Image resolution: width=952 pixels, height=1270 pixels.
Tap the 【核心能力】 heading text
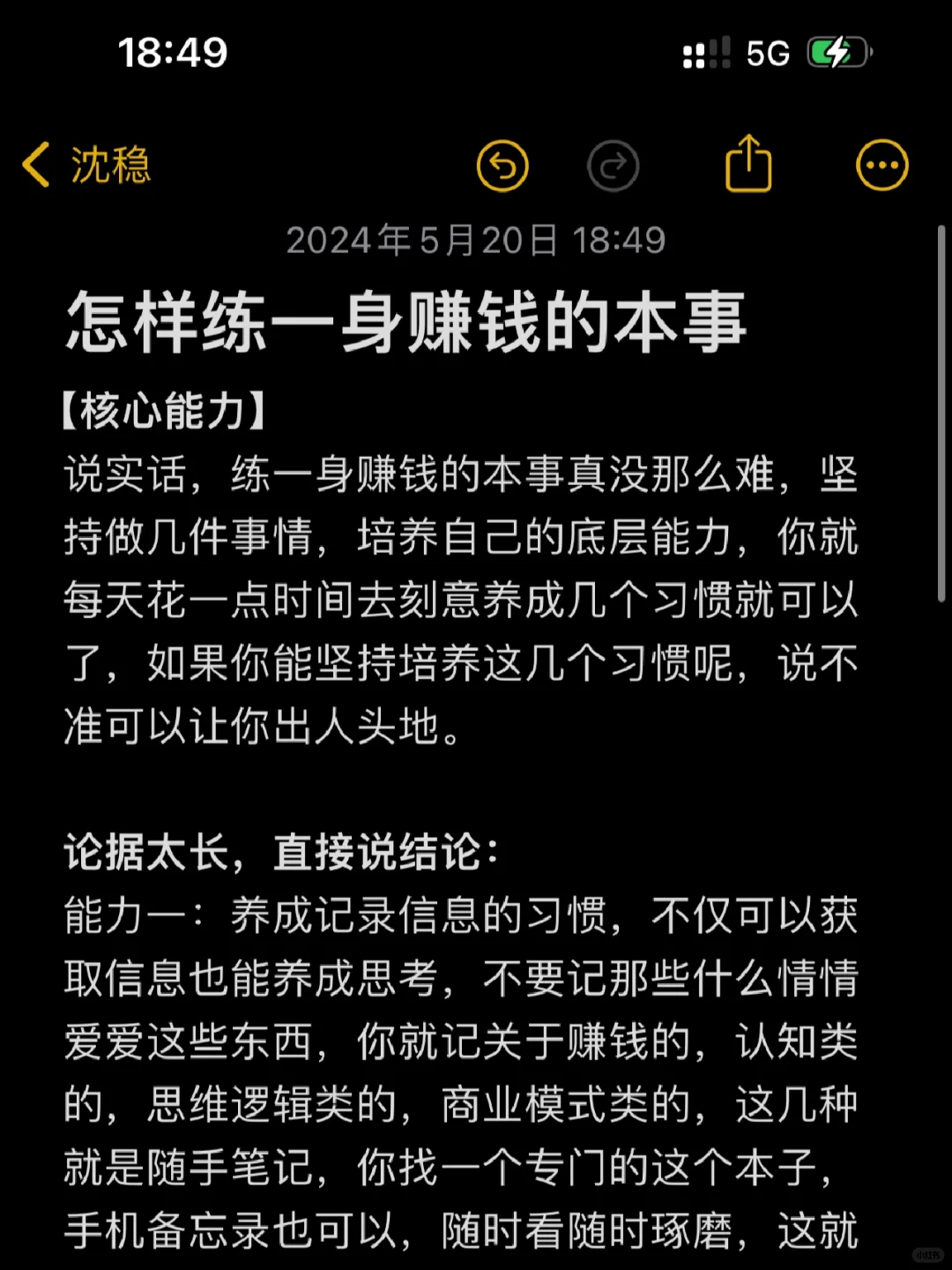click(162, 408)
